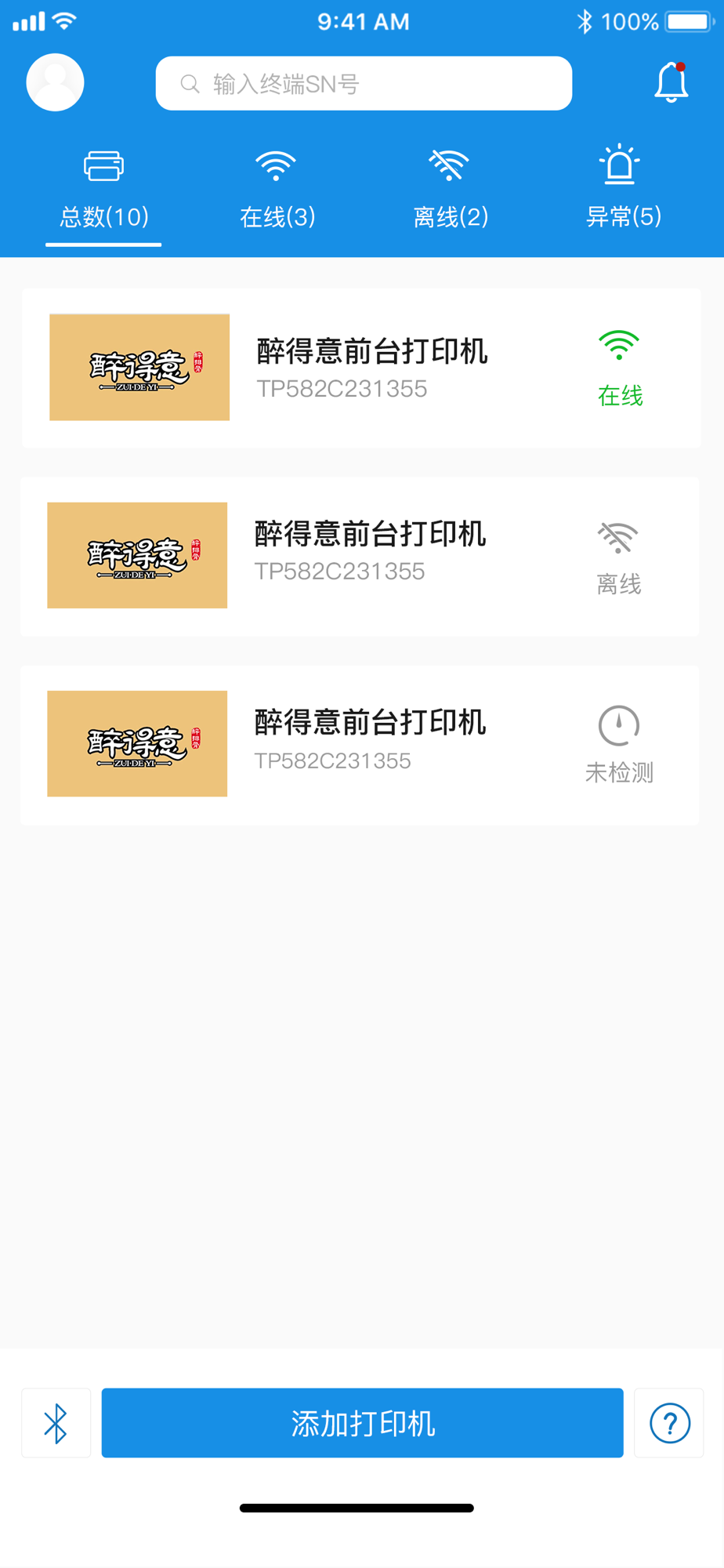The width and height of the screenshot is (724, 1568).
Task: Tap the terminal SN search field
Action: (364, 83)
